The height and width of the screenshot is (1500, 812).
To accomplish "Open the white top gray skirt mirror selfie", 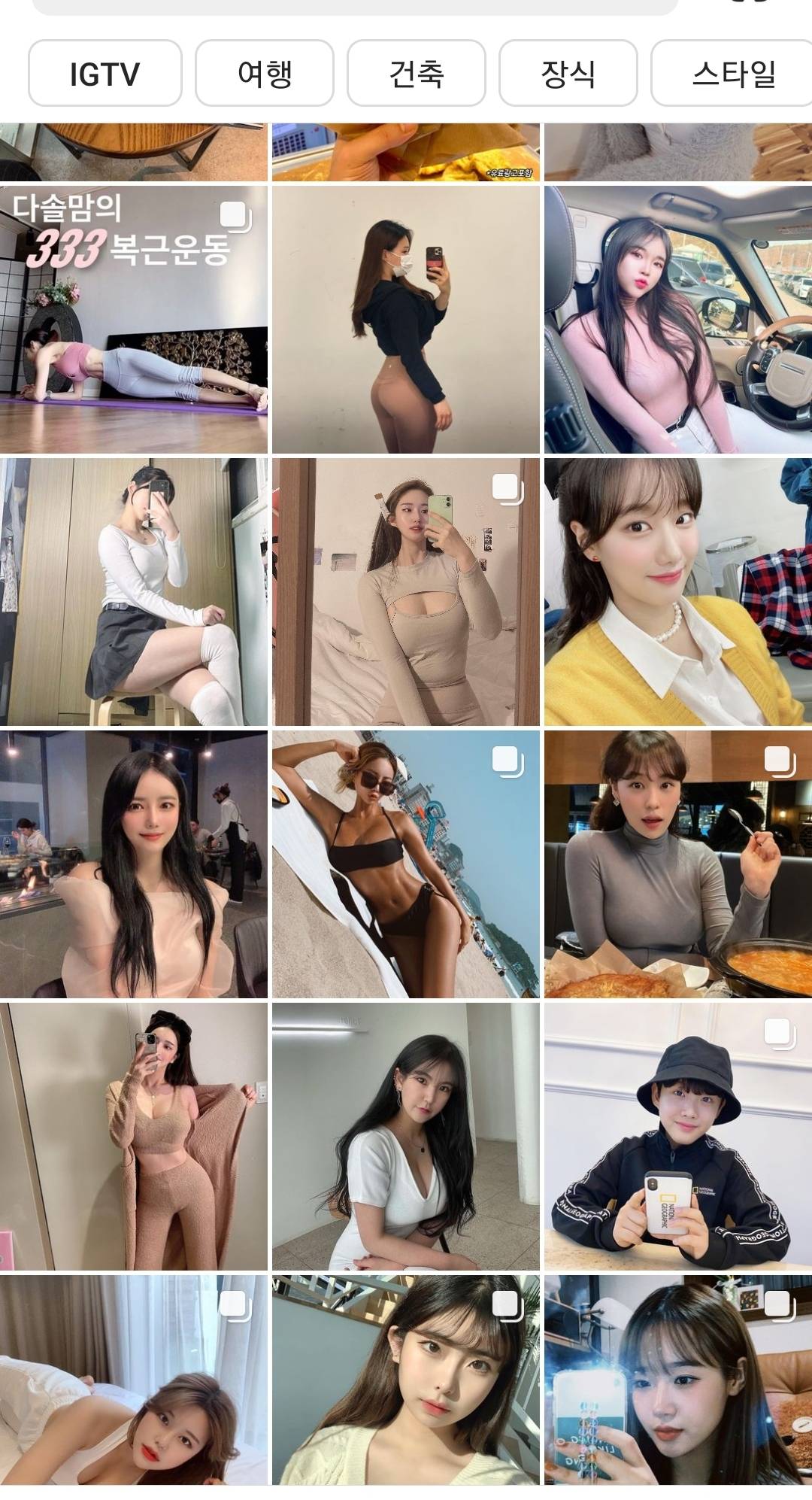I will tap(134, 591).
